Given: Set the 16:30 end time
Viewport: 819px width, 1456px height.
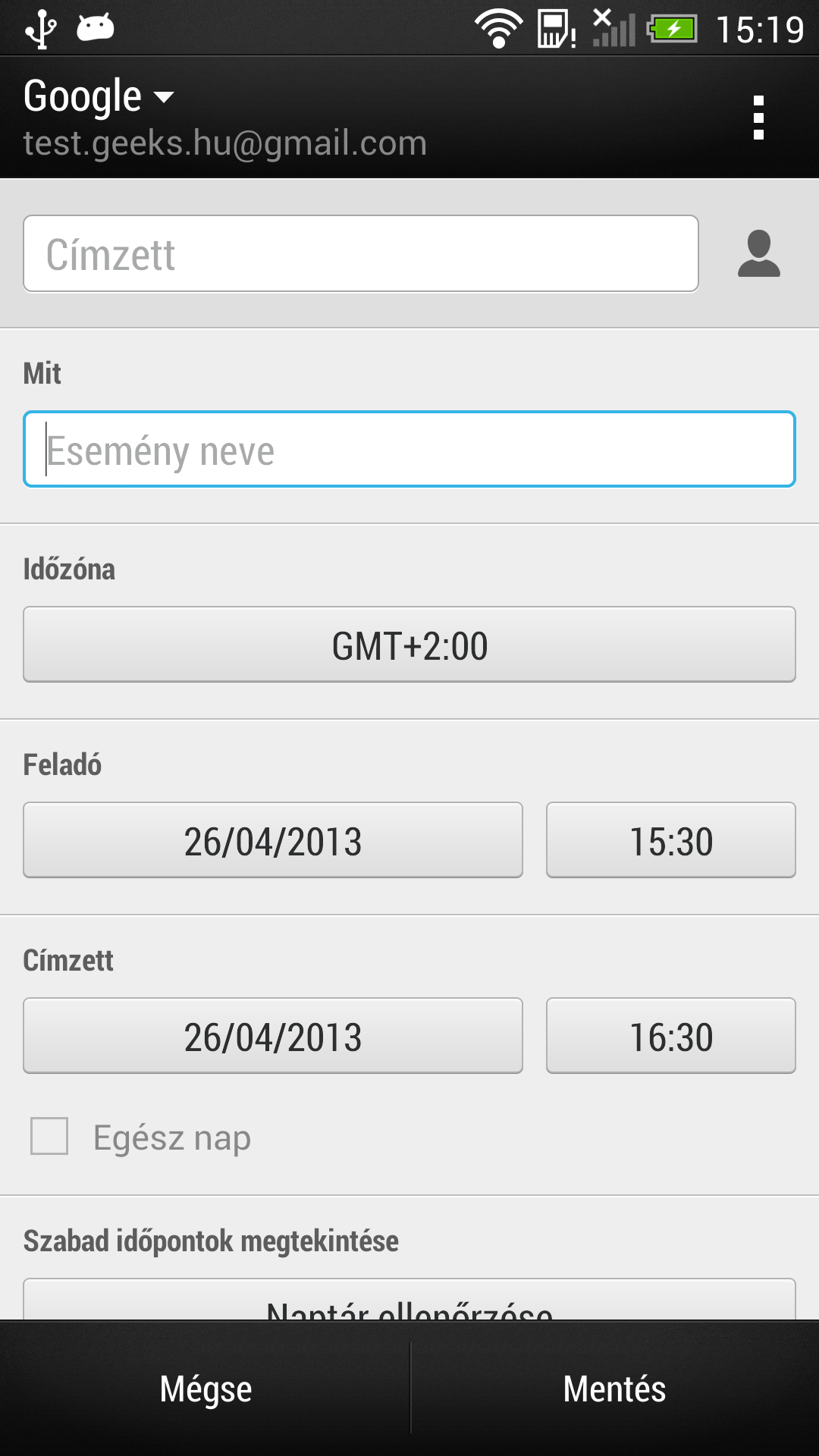Looking at the screenshot, I should click(671, 1037).
